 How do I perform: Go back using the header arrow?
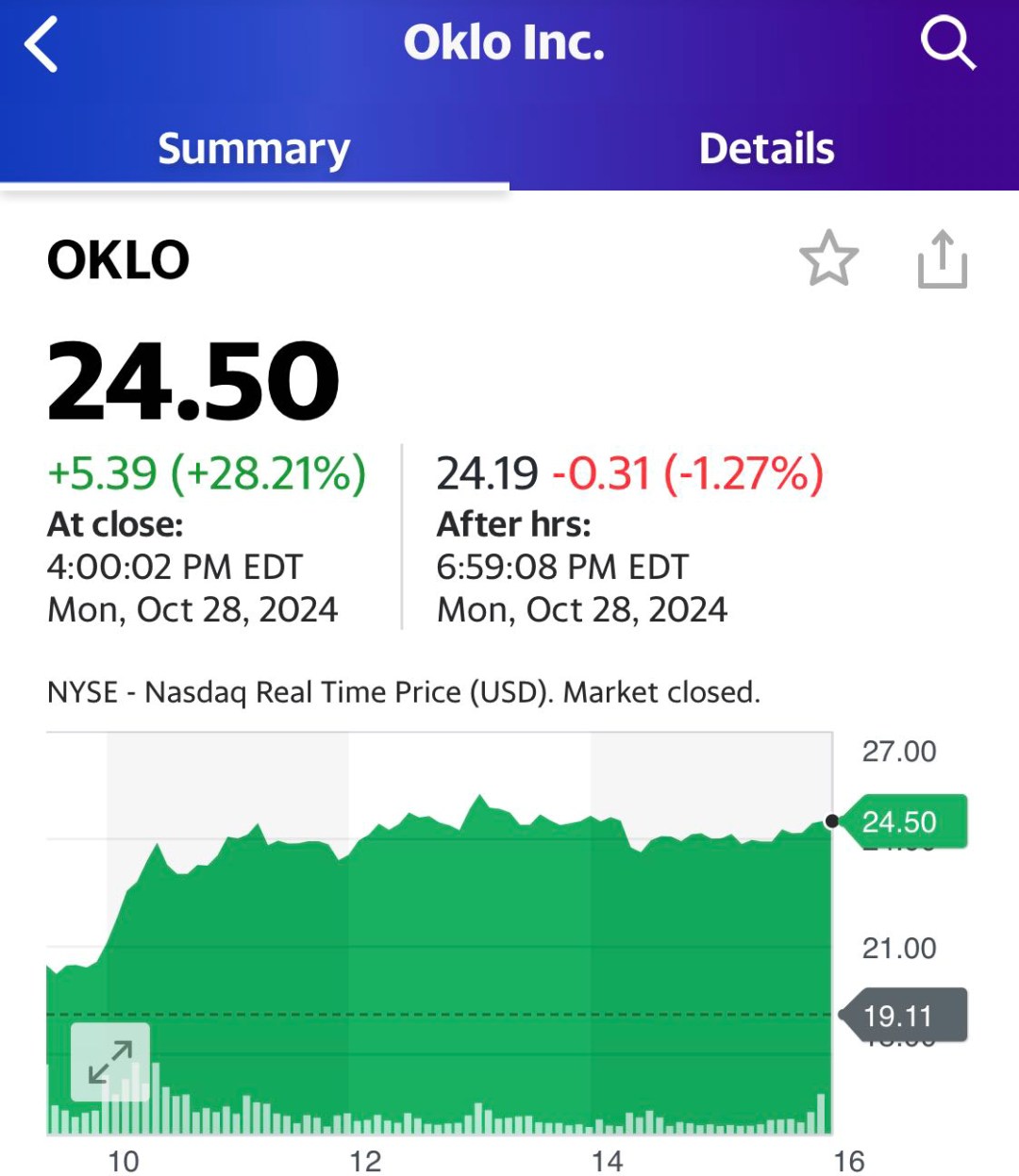coord(42,44)
